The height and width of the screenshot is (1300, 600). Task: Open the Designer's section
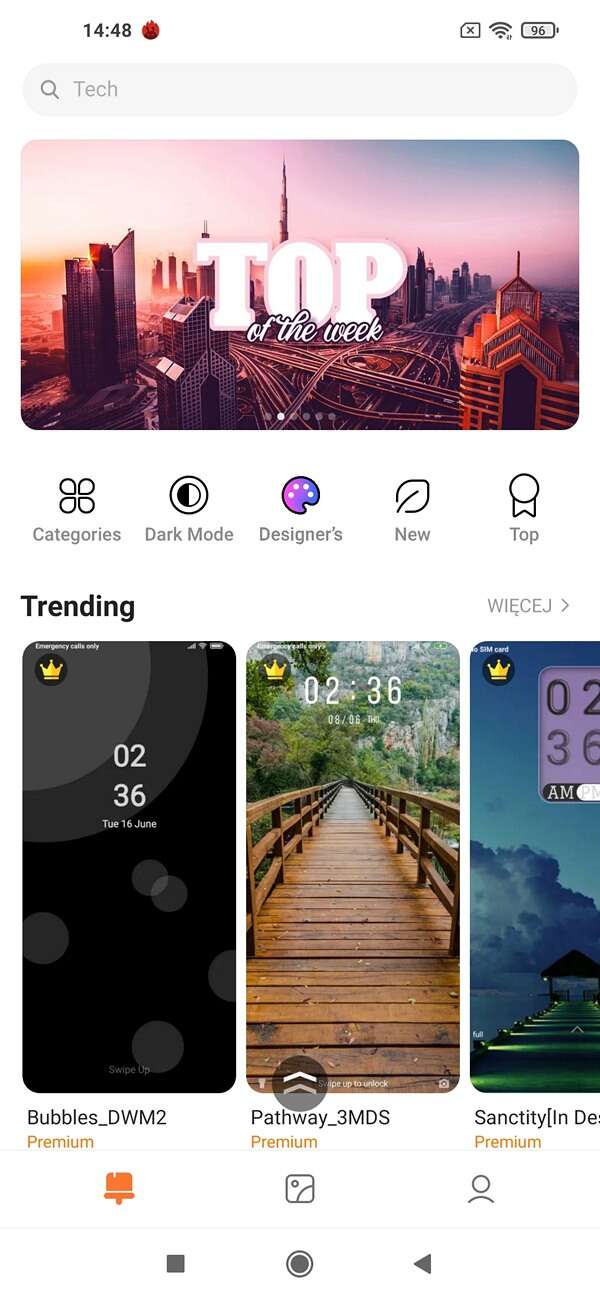click(301, 510)
